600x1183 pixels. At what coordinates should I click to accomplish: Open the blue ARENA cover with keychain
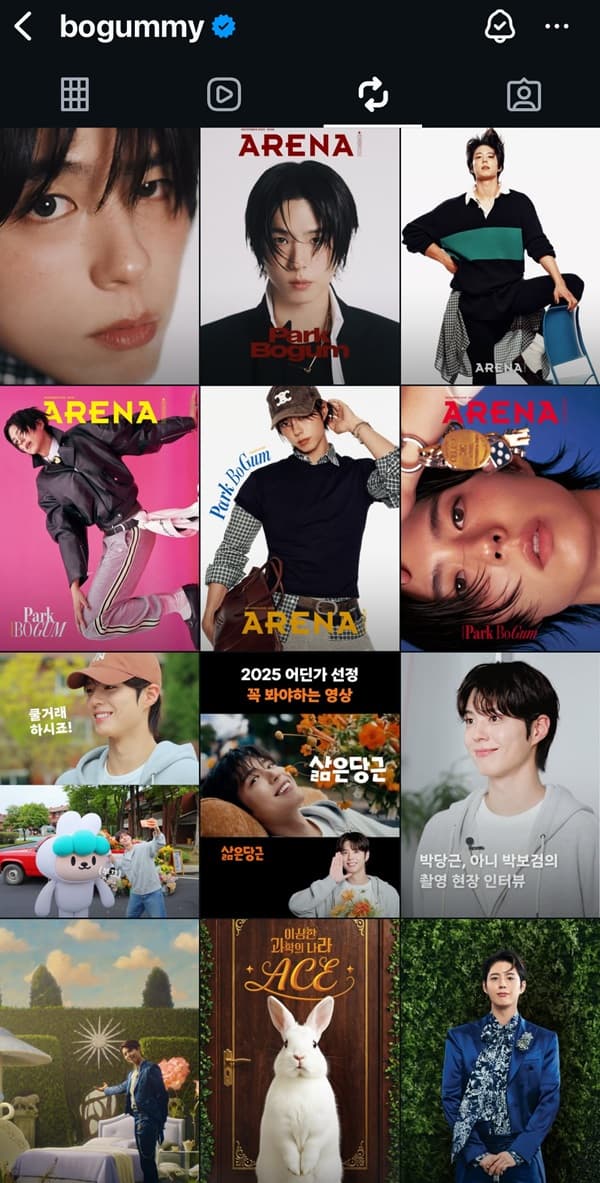click(x=500, y=519)
